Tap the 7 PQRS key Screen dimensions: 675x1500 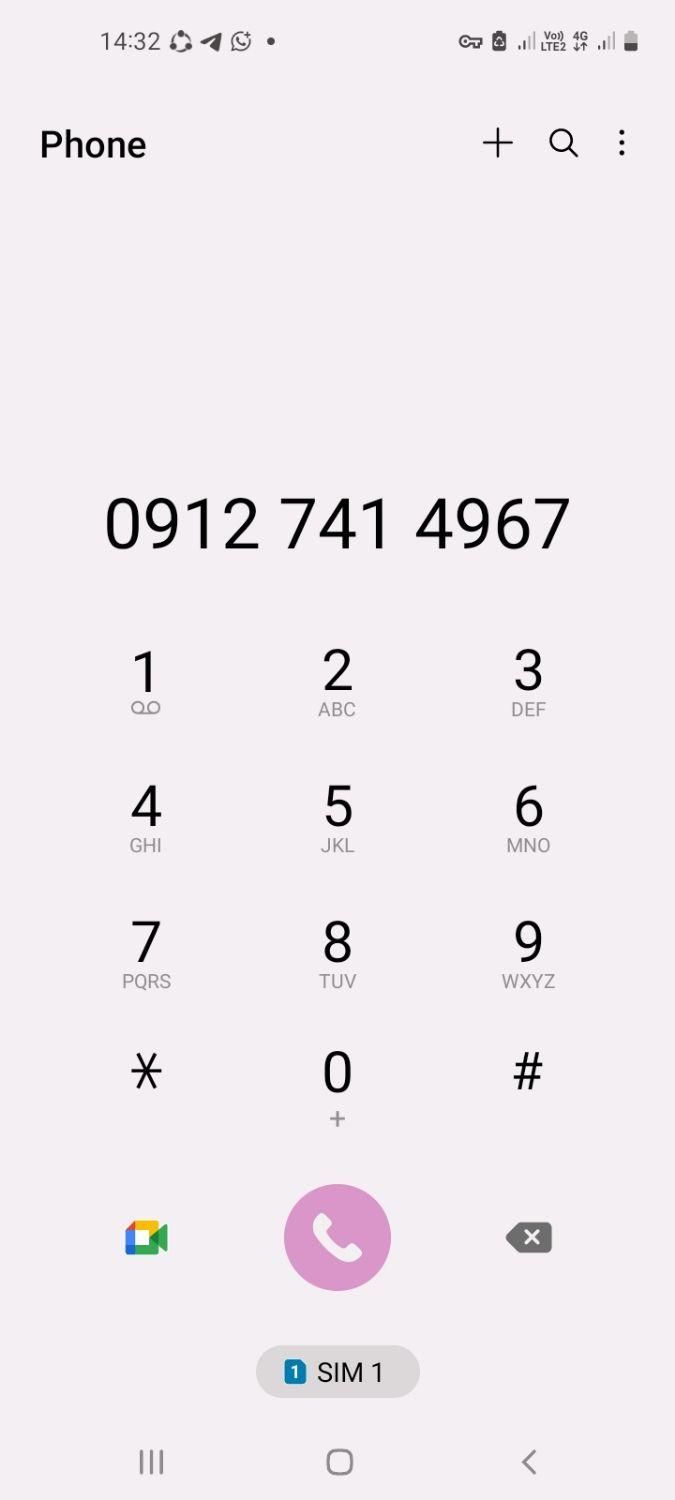[x=146, y=953]
